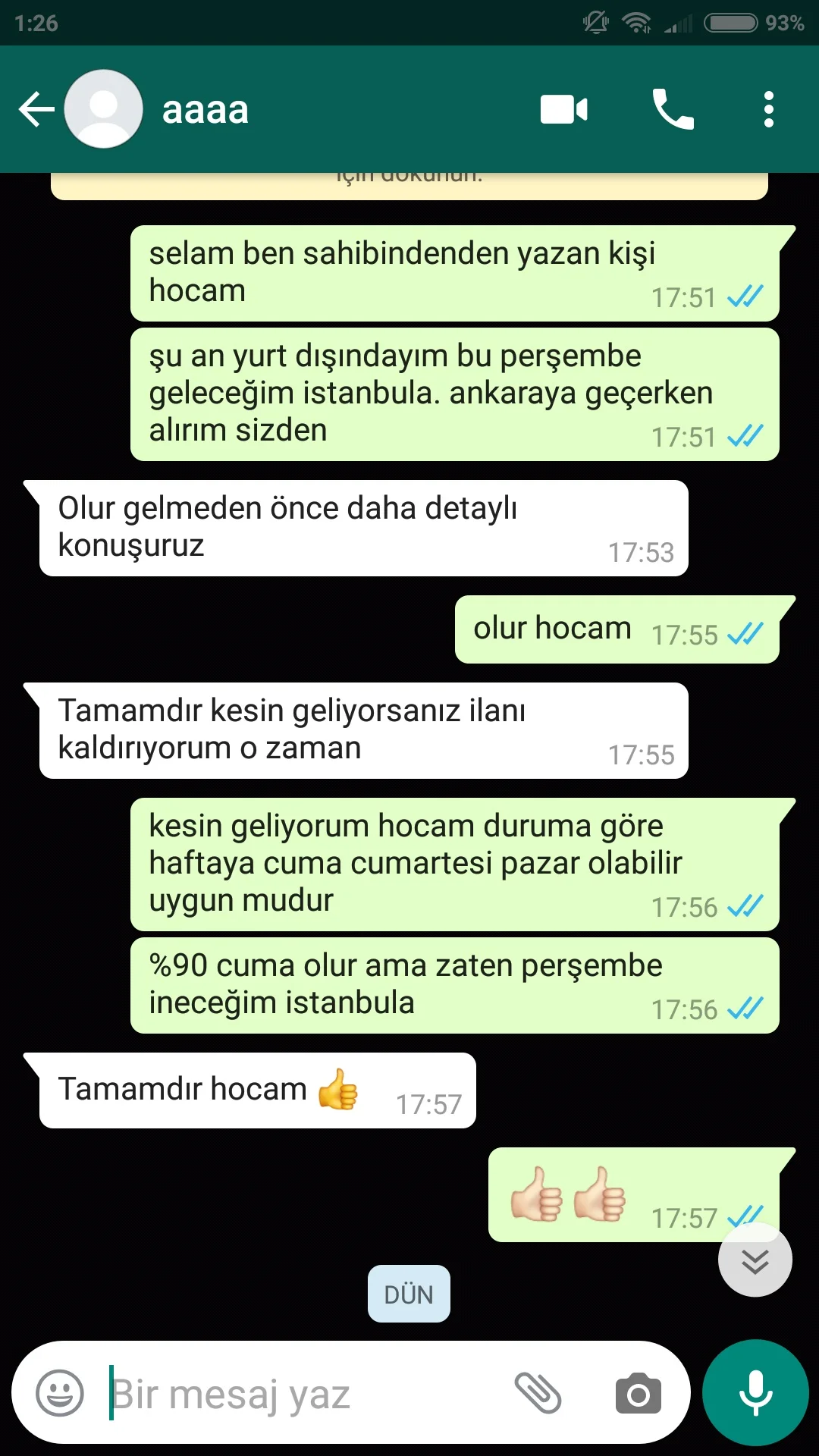Start a voice call with aaaa
819x1456 pixels.
pos(673,110)
